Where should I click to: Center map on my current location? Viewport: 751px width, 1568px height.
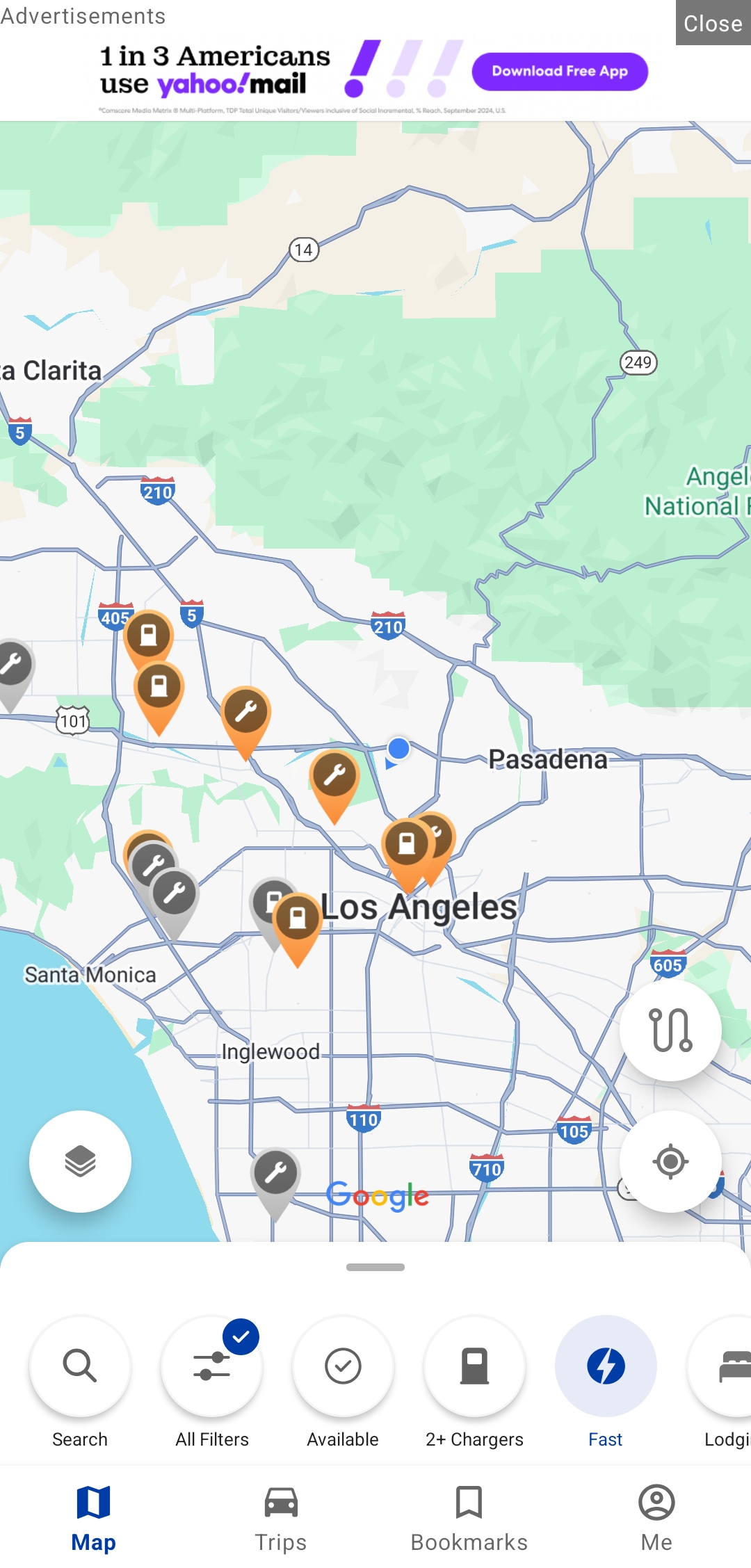coord(670,1161)
